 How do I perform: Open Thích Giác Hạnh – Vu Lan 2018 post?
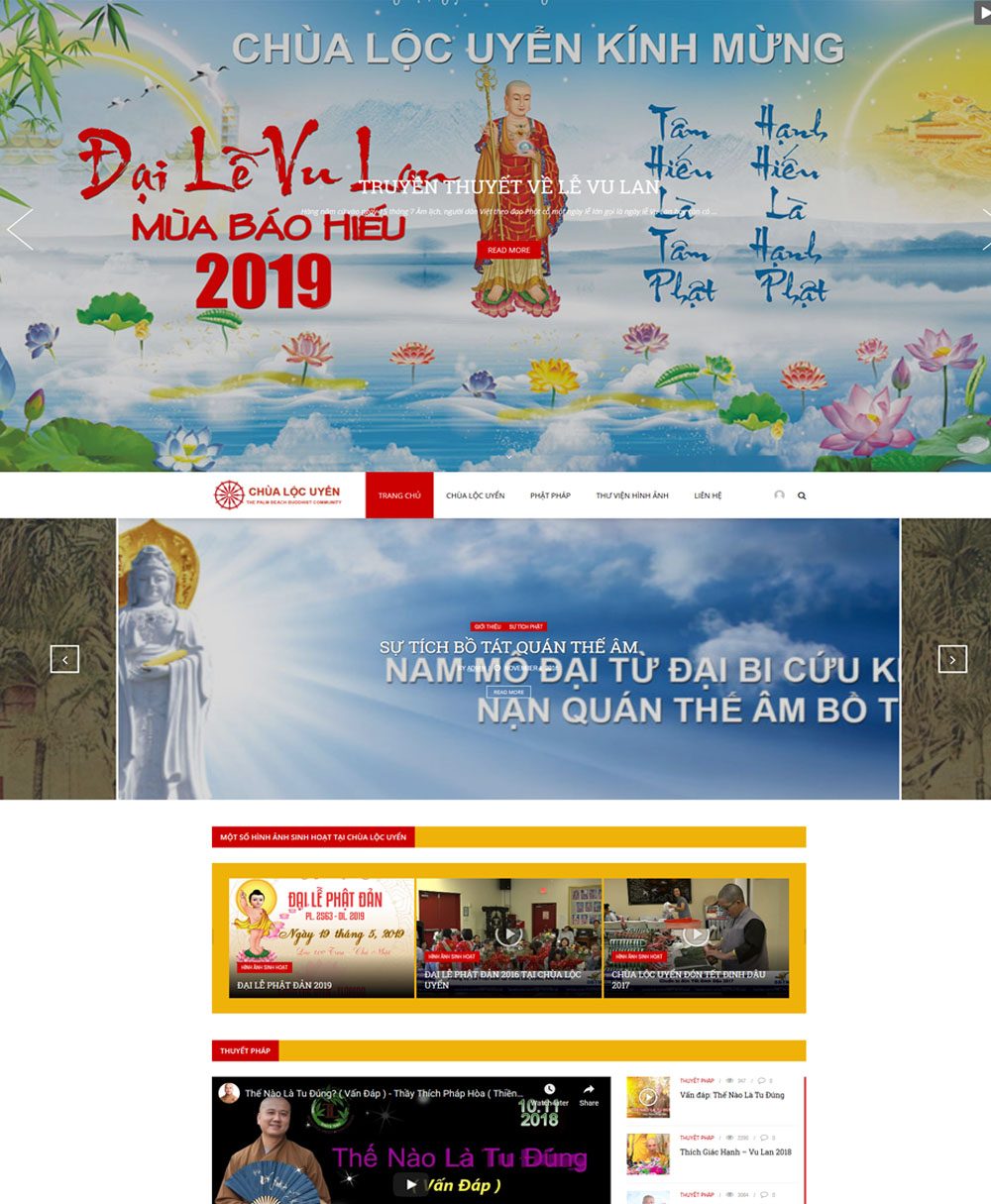click(x=735, y=1152)
